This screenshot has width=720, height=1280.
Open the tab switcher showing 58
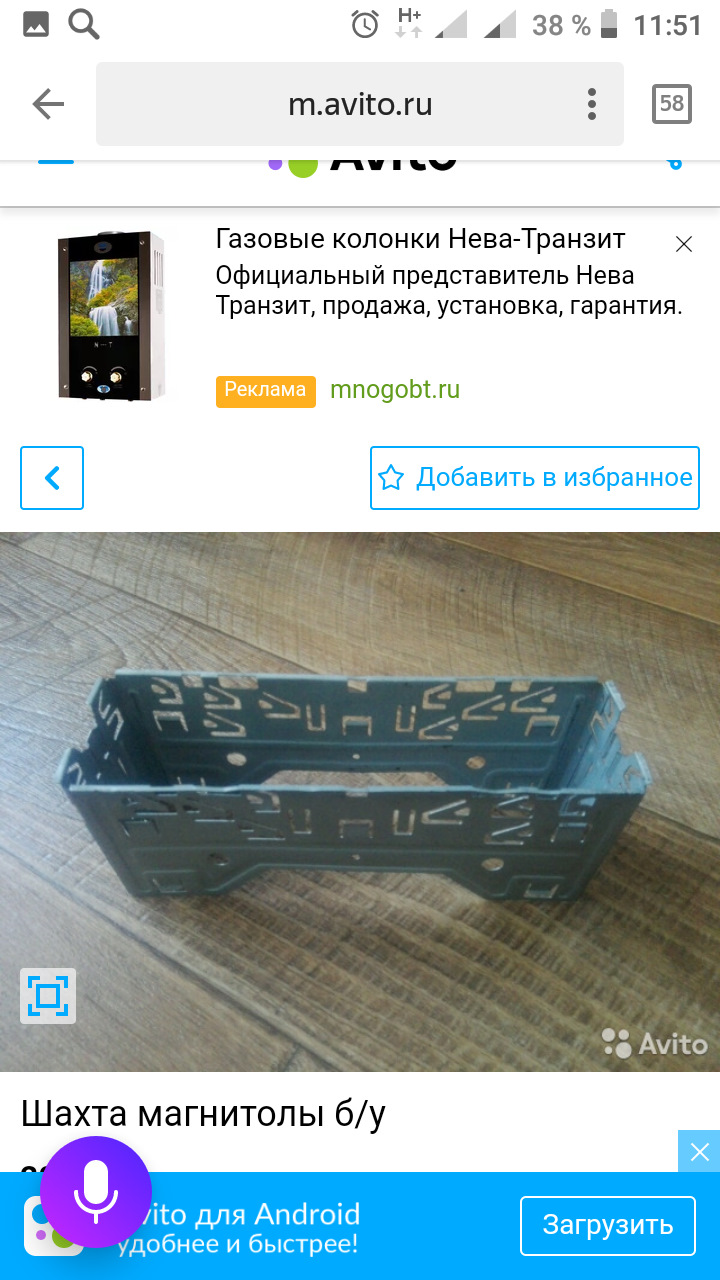click(671, 104)
